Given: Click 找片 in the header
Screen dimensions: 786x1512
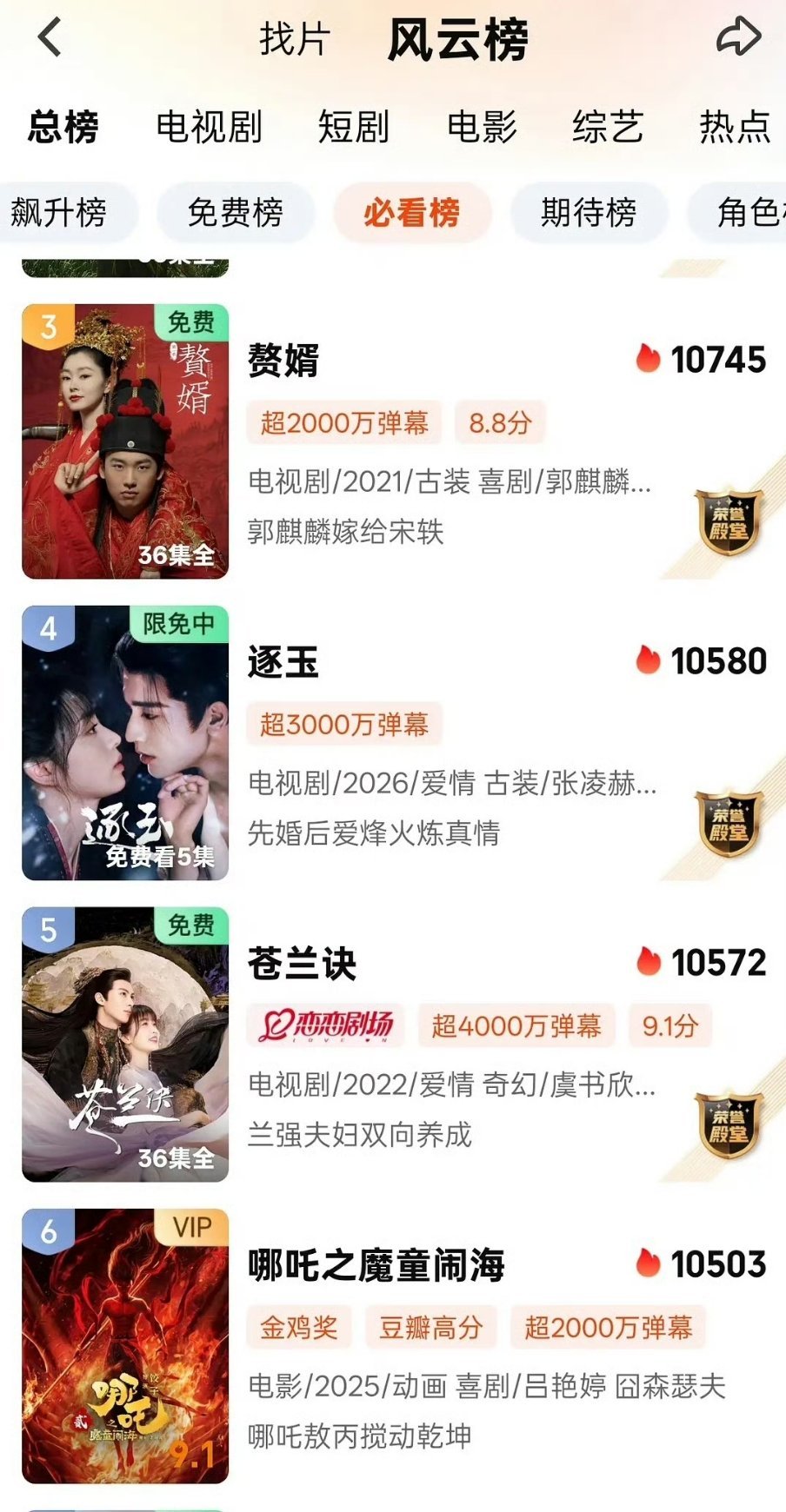Looking at the screenshot, I should coord(292,39).
